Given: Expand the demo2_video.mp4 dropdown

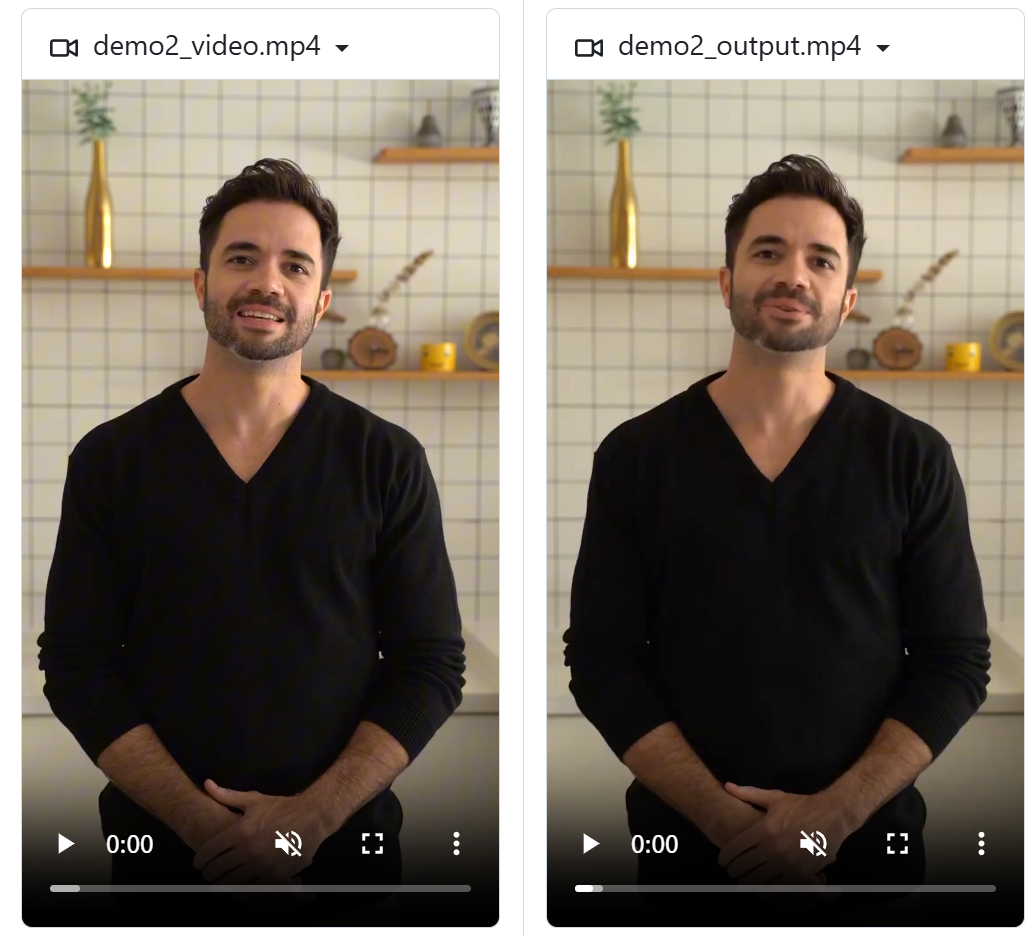Looking at the screenshot, I should 342,48.
